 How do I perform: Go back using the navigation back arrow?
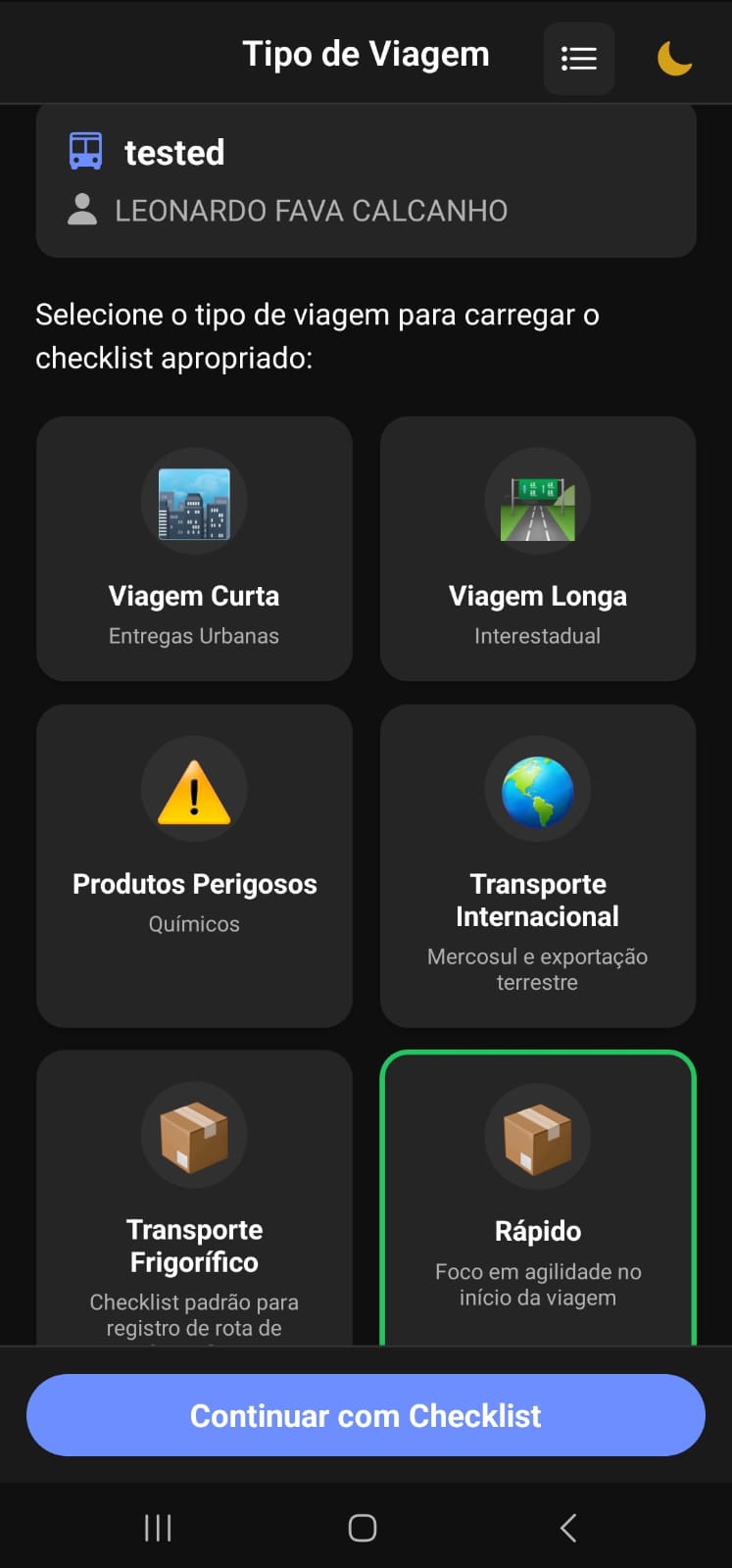point(567,1526)
